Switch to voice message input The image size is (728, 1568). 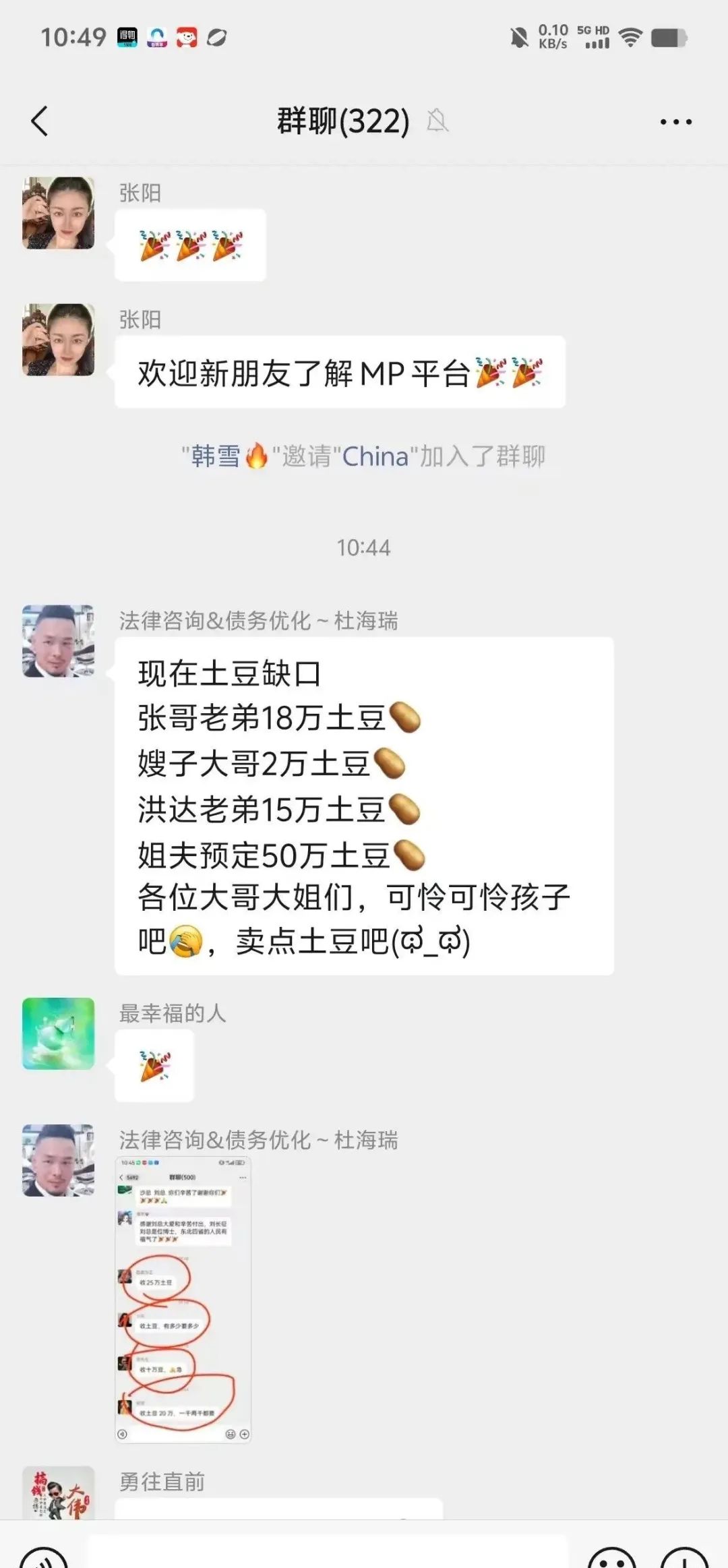coord(43,1559)
